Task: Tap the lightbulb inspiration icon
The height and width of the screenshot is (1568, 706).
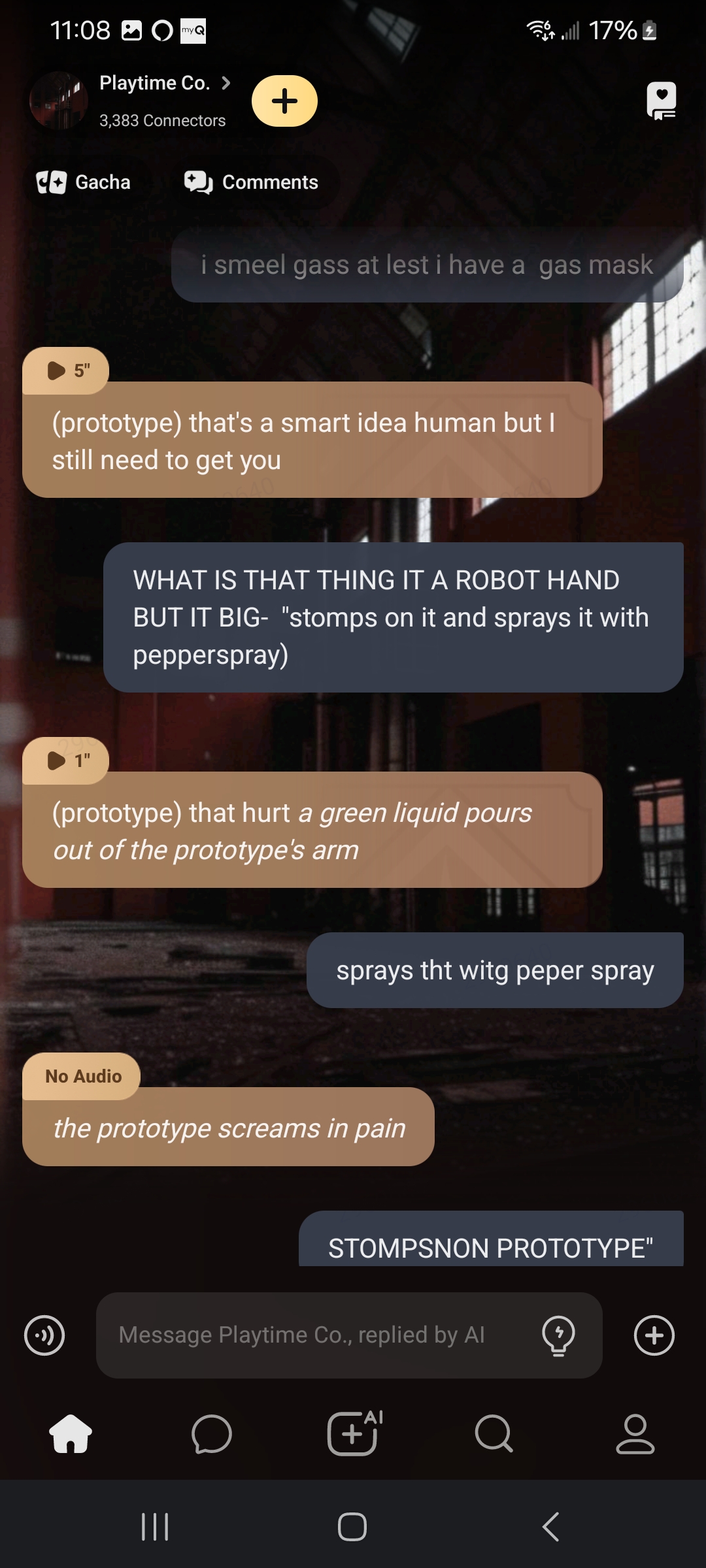Action: coord(558,1335)
